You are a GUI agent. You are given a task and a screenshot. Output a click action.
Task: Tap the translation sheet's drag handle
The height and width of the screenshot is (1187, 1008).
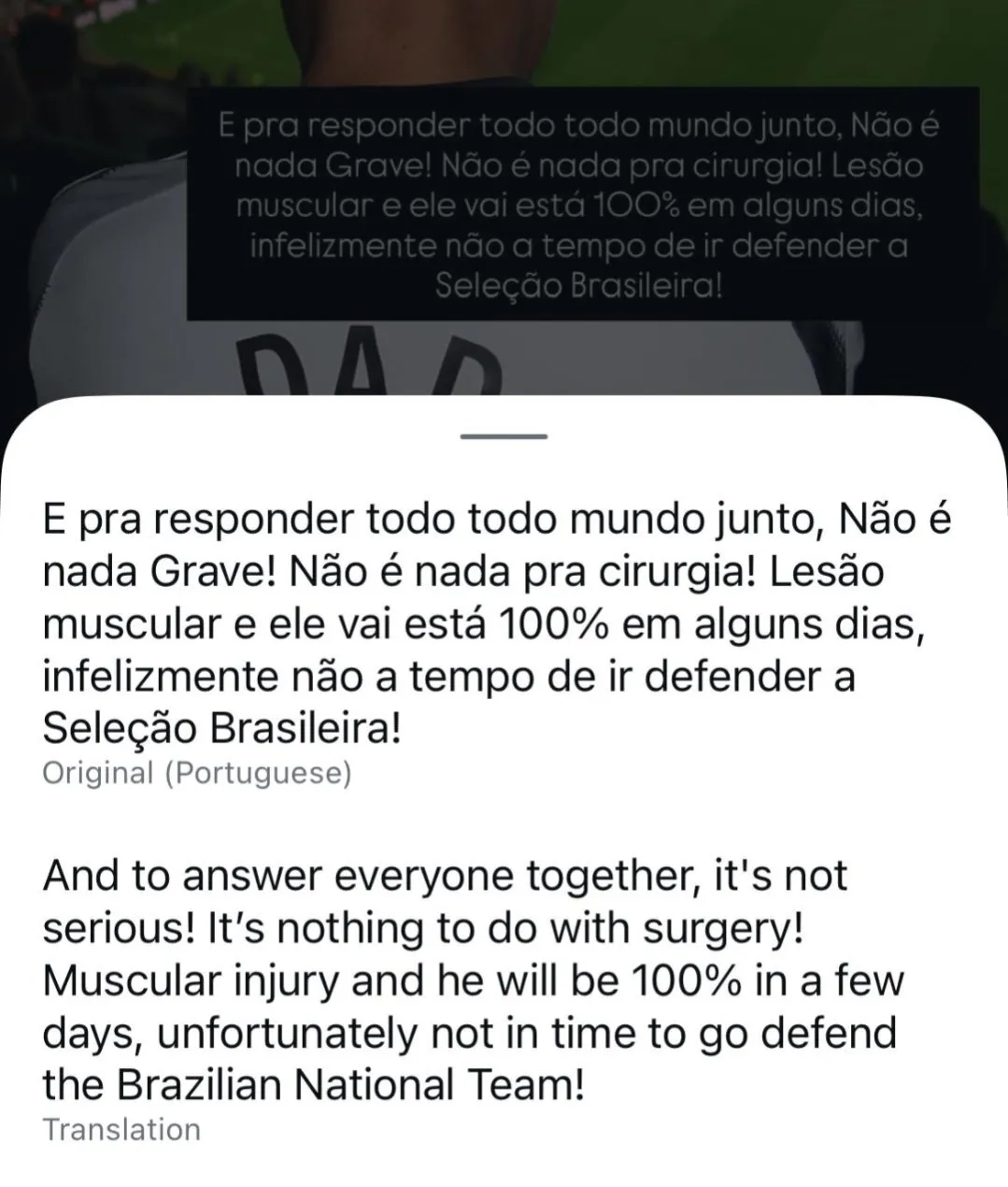point(504,436)
